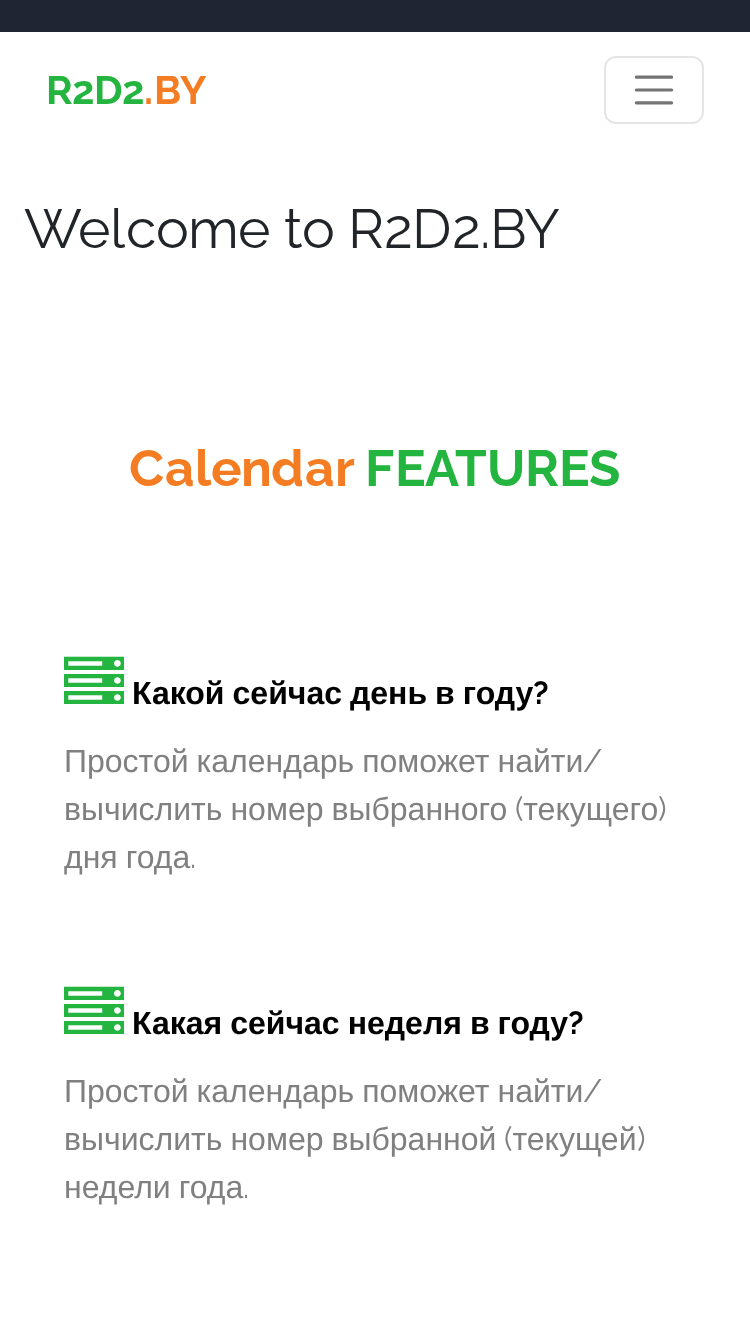Open the hamburger navigation menu
The height and width of the screenshot is (1334, 750).
click(654, 90)
